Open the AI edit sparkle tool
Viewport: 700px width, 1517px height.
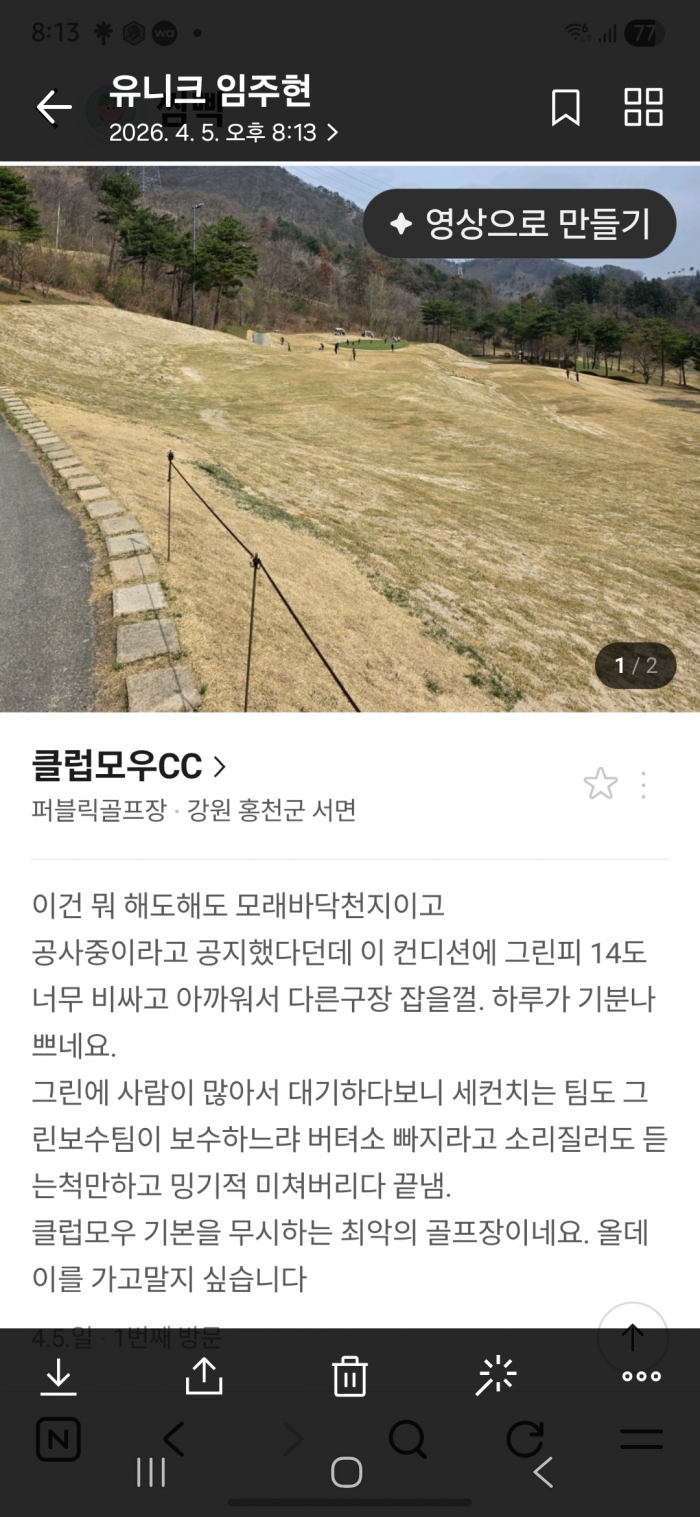(x=496, y=1377)
